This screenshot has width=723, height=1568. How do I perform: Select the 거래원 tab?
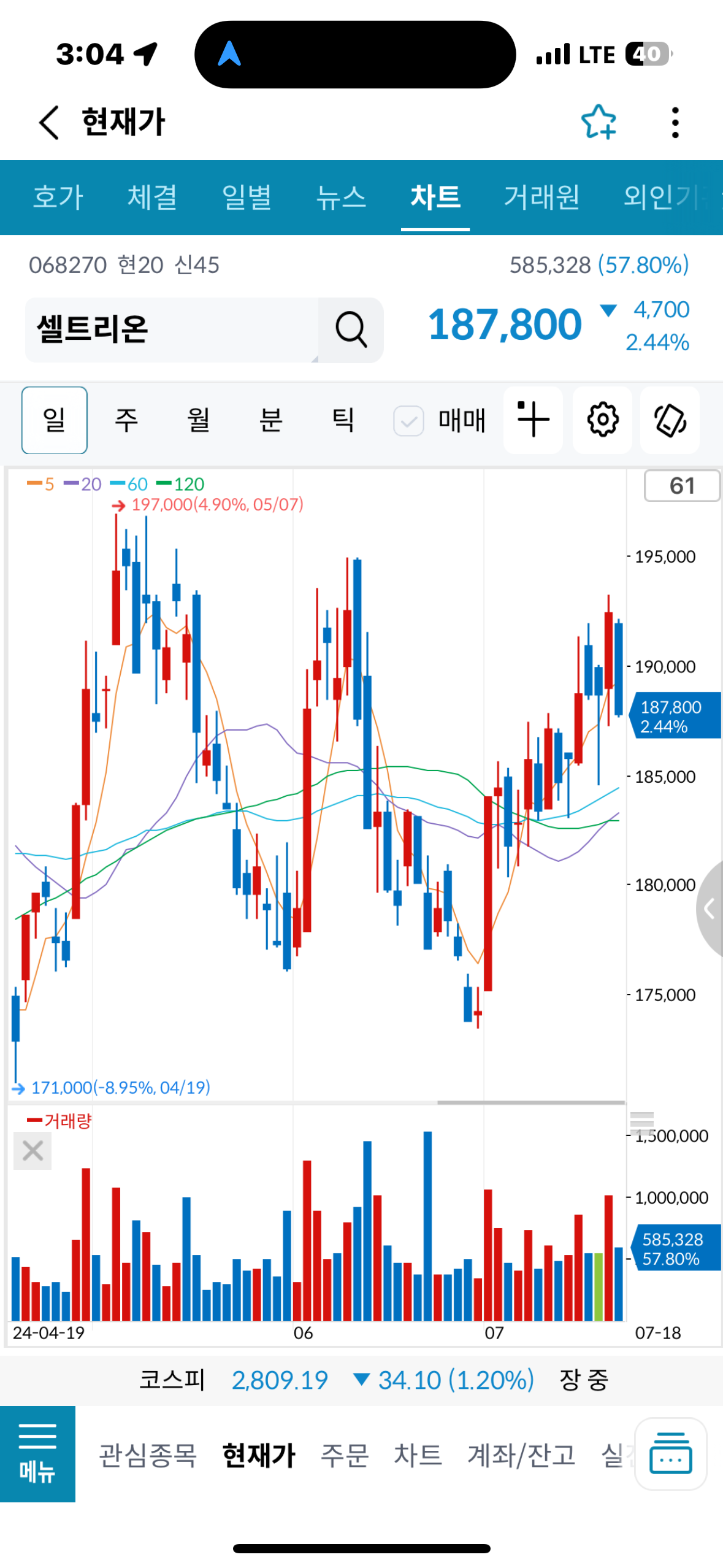click(541, 197)
